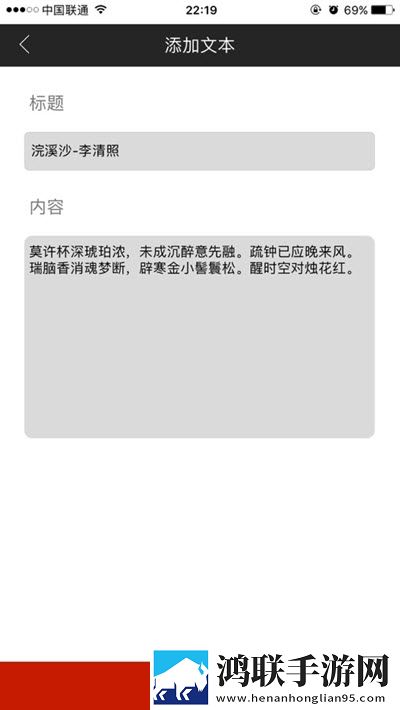Edit the 标题 field containing 浣溪沙-李清照

click(199, 151)
